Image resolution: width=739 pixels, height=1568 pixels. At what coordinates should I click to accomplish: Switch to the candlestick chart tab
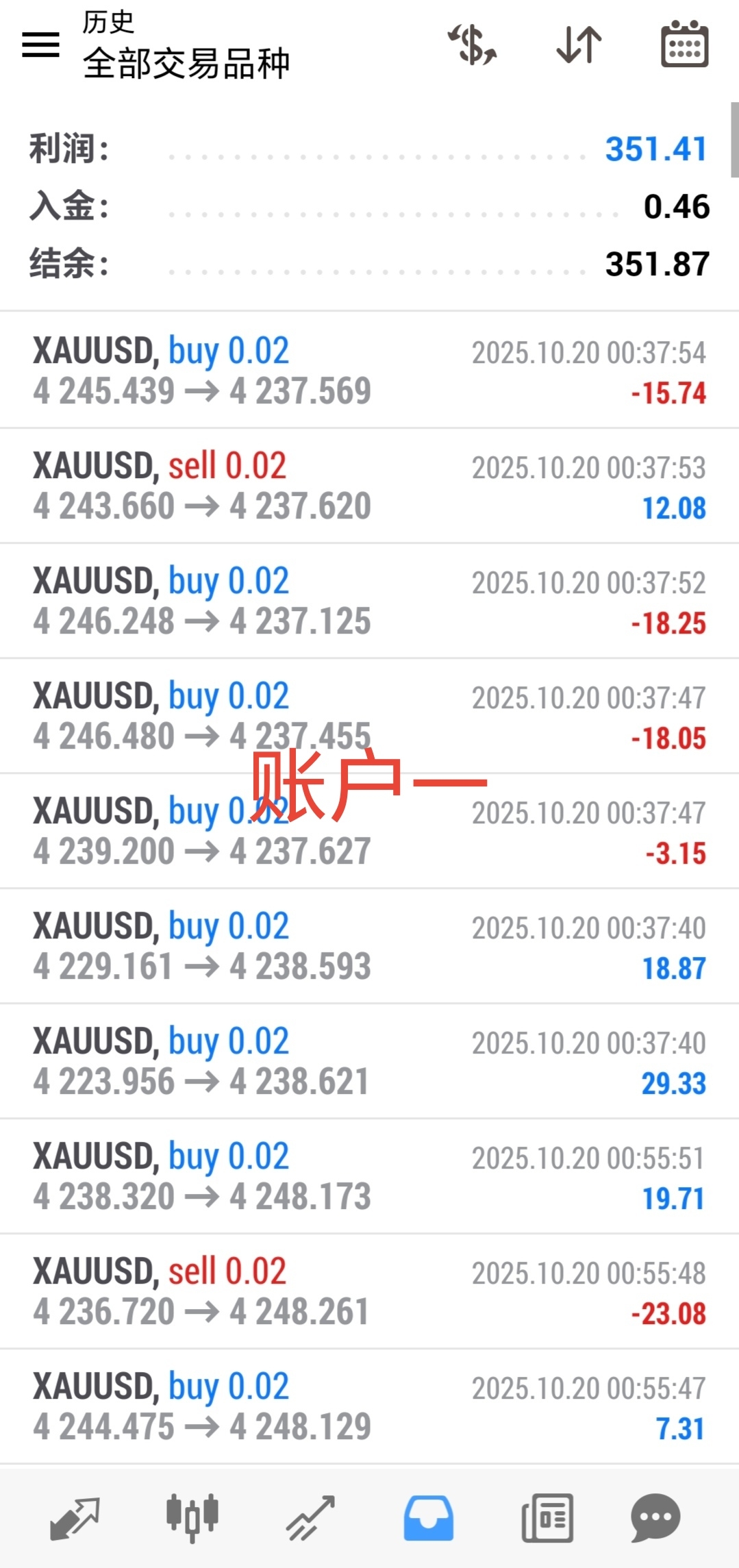pos(192,1517)
